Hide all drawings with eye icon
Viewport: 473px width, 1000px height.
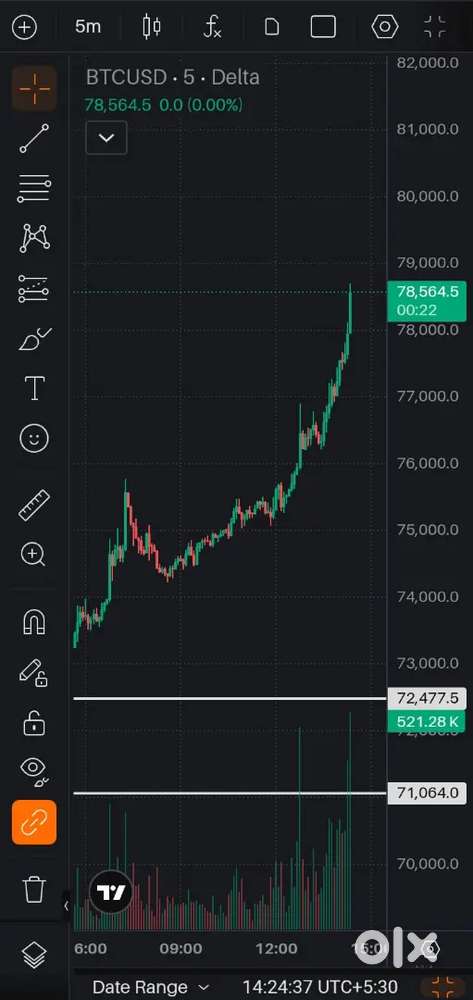pyautogui.click(x=34, y=770)
